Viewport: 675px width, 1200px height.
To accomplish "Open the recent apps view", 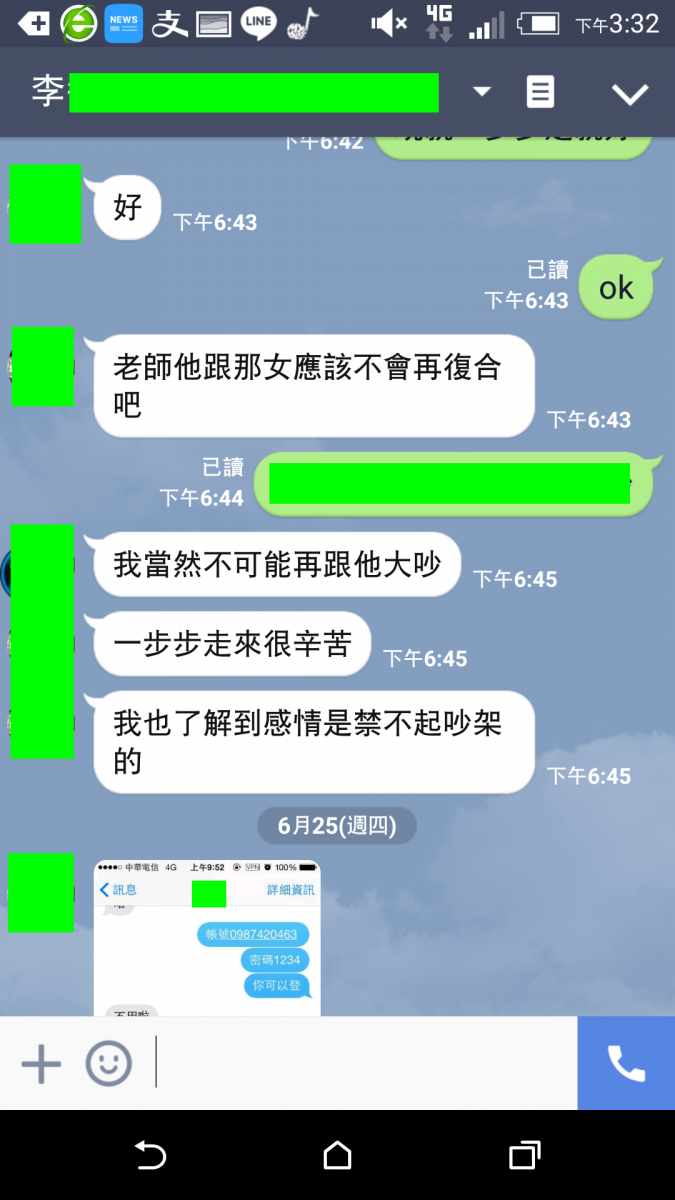I will [x=524, y=1156].
